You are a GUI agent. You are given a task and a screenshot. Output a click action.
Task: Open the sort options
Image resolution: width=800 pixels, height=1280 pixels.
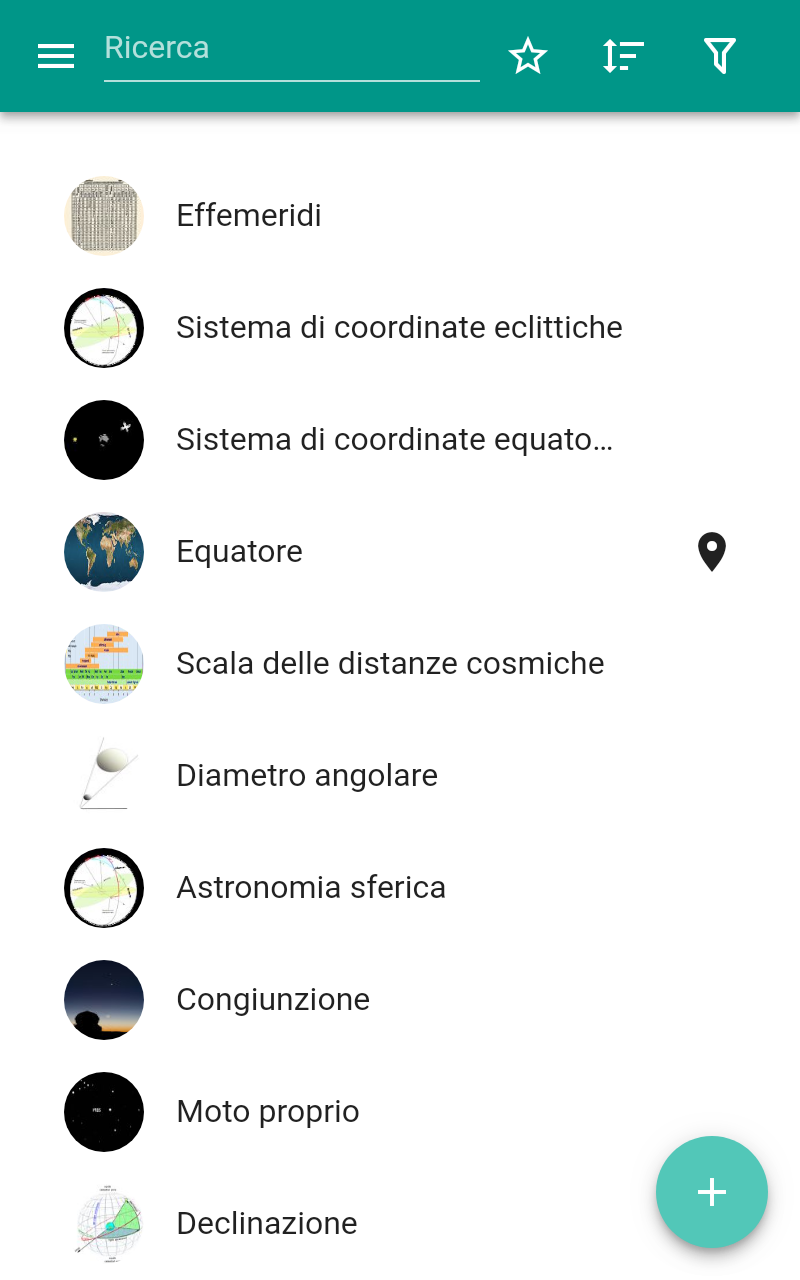pyautogui.click(x=623, y=56)
